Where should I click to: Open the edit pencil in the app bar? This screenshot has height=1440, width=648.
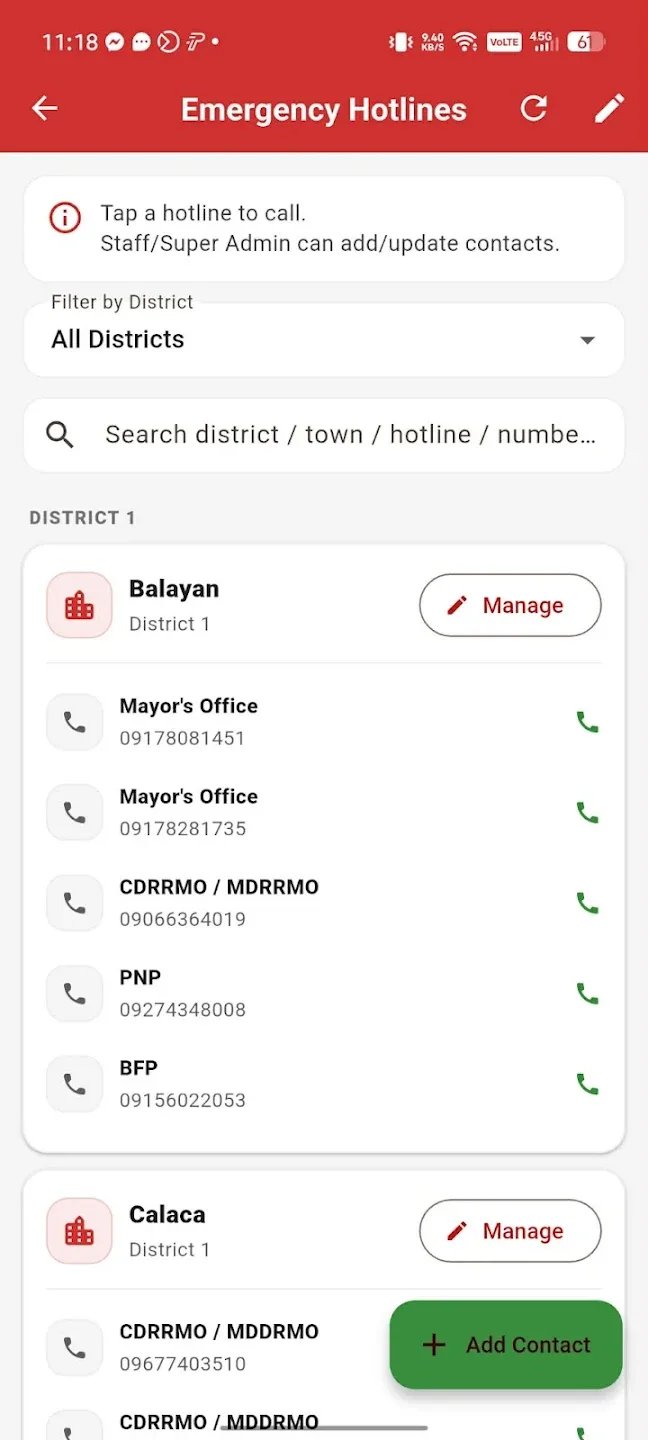click(x=609, y=109)
